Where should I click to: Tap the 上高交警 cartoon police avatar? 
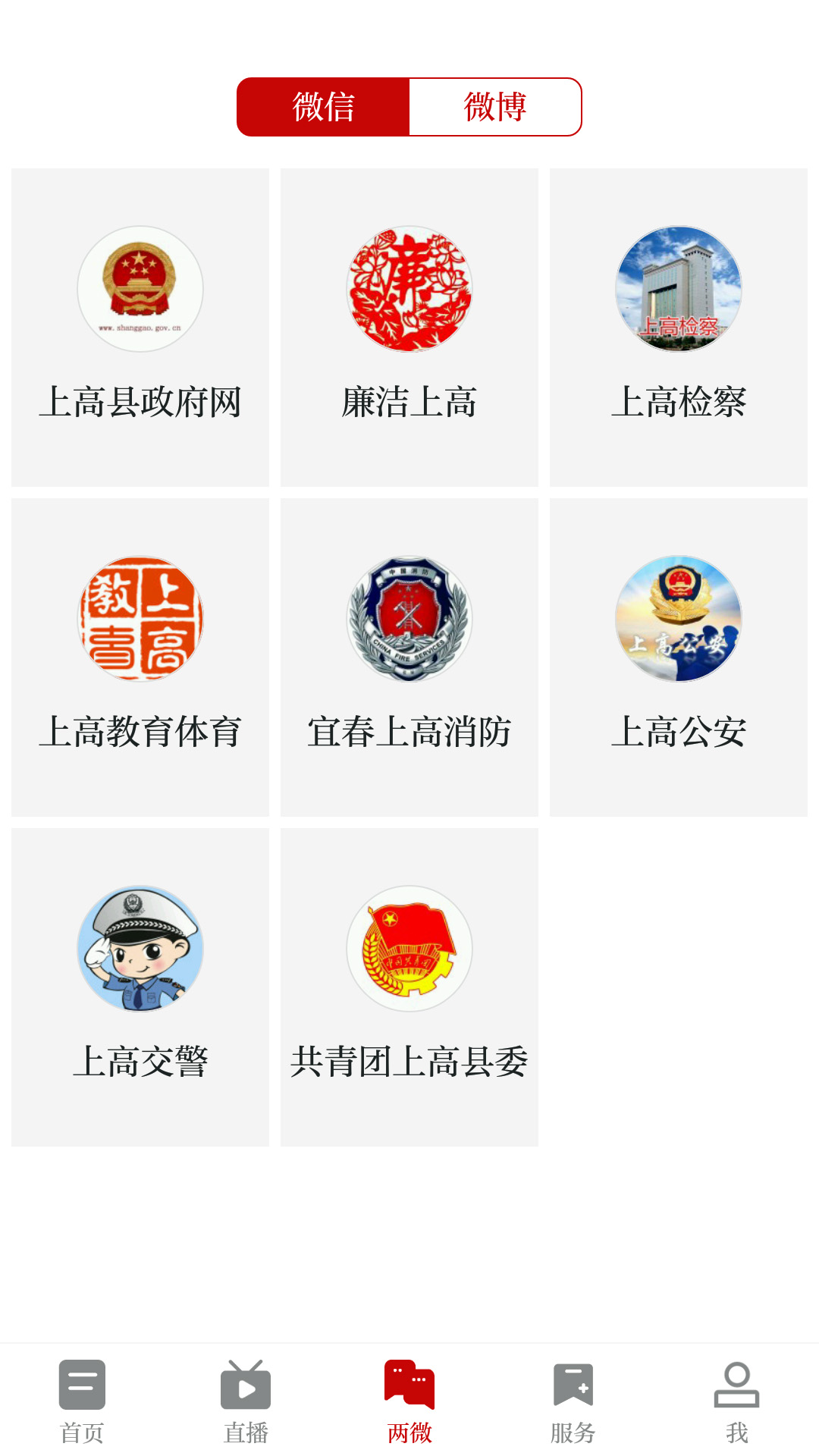(140, 948)
